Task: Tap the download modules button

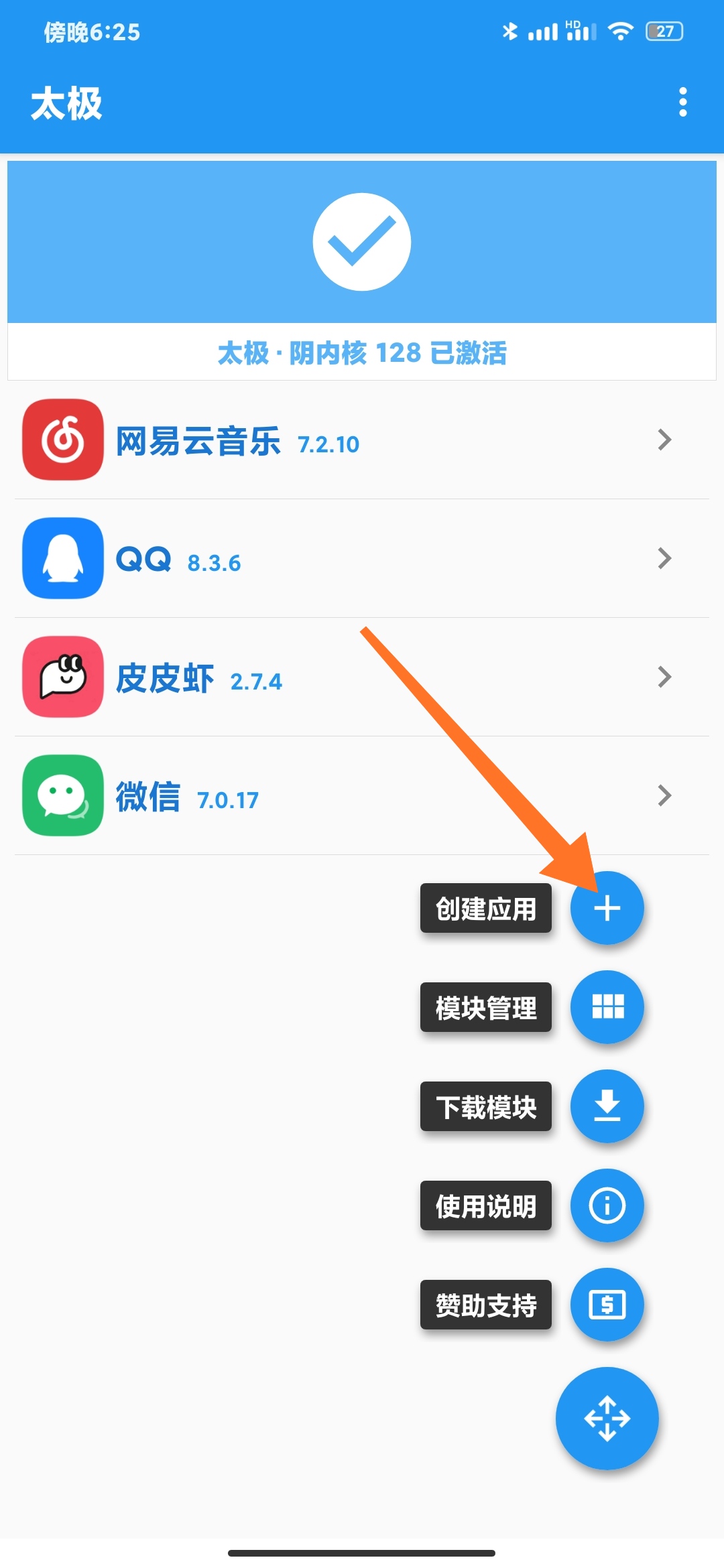Action: click(x=607, y=1106)
